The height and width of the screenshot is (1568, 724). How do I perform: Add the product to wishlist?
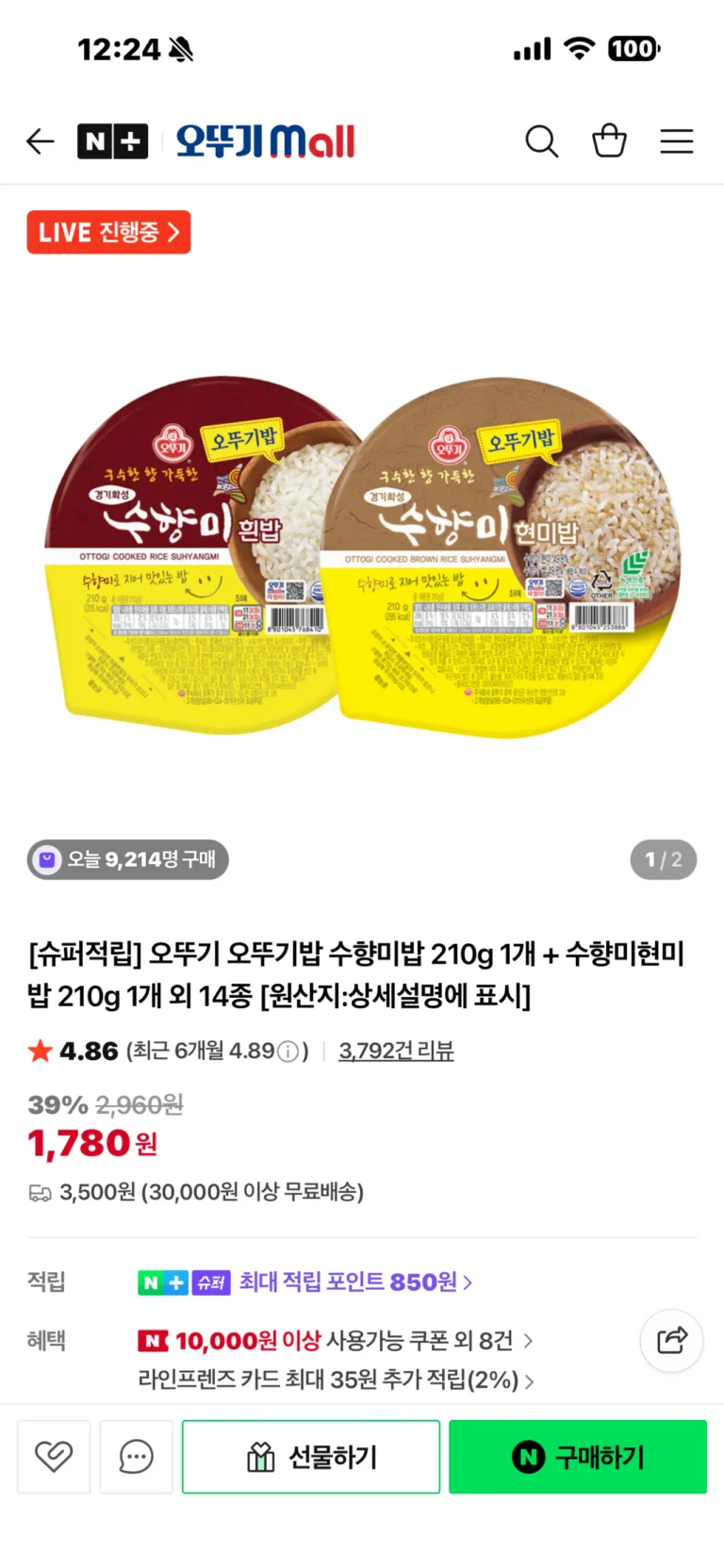pos(54,1457)
